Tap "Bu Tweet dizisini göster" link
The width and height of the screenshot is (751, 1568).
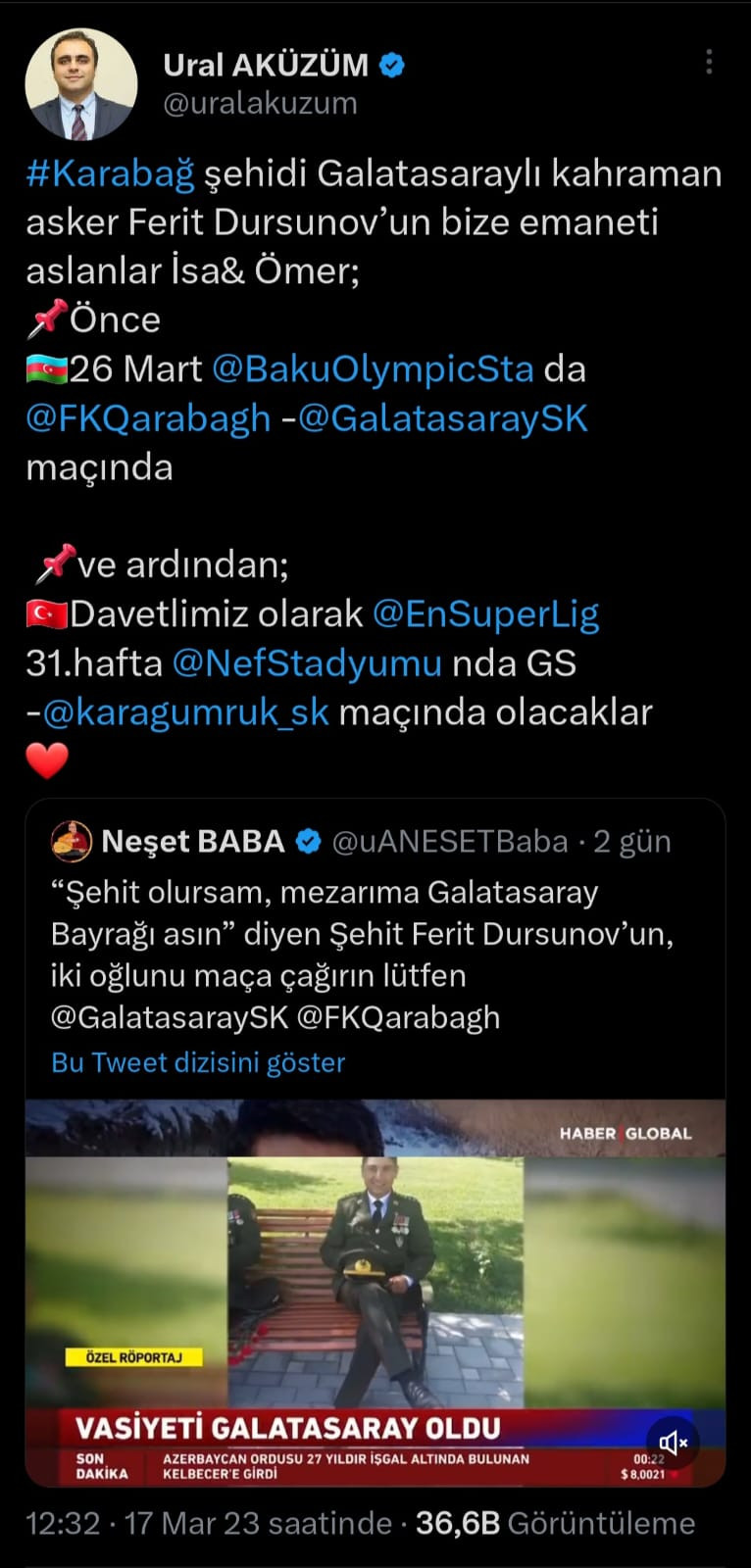tap(198, 1062)
